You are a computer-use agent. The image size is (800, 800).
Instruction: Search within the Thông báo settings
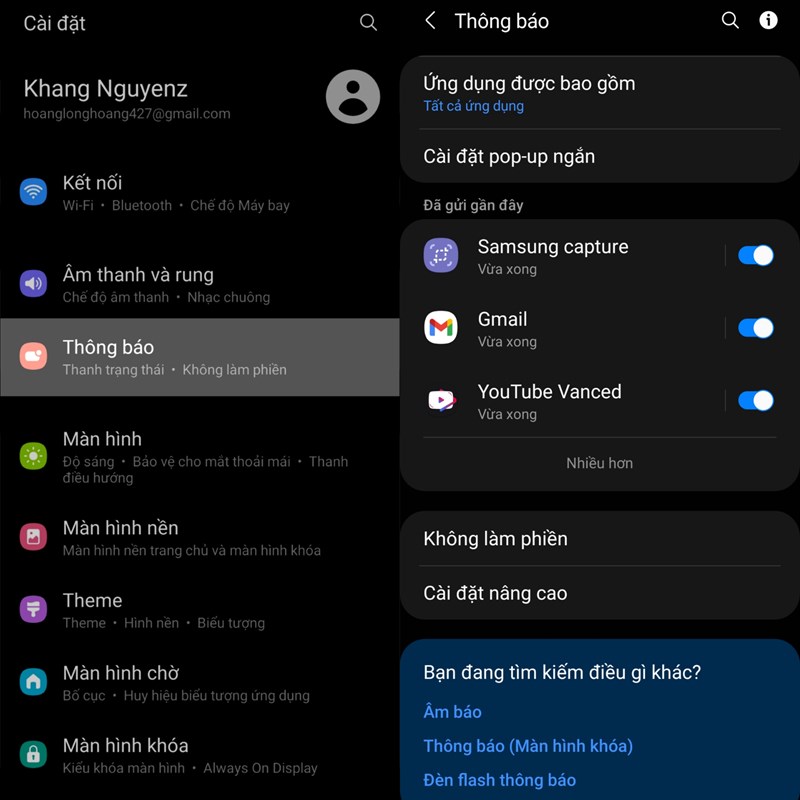[x=730, y=21]
